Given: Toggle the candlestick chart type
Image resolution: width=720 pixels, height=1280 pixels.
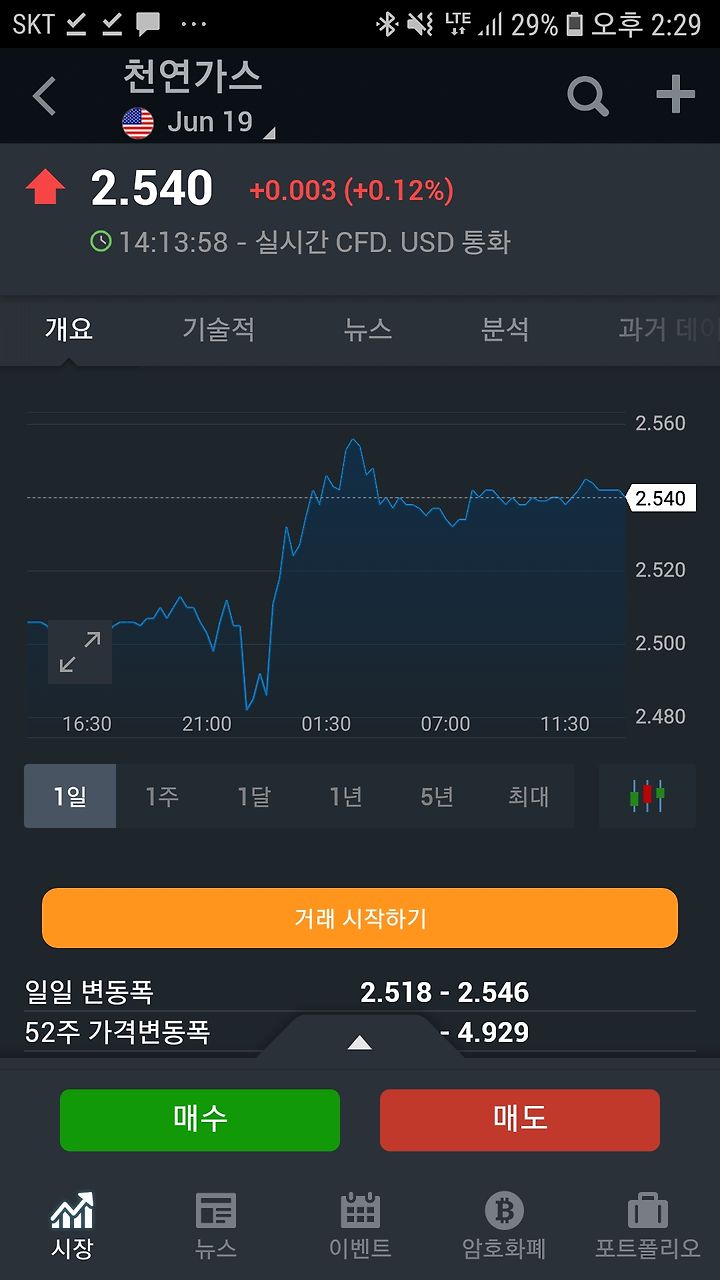Looking at the screenshot, I should coord(647,796).
